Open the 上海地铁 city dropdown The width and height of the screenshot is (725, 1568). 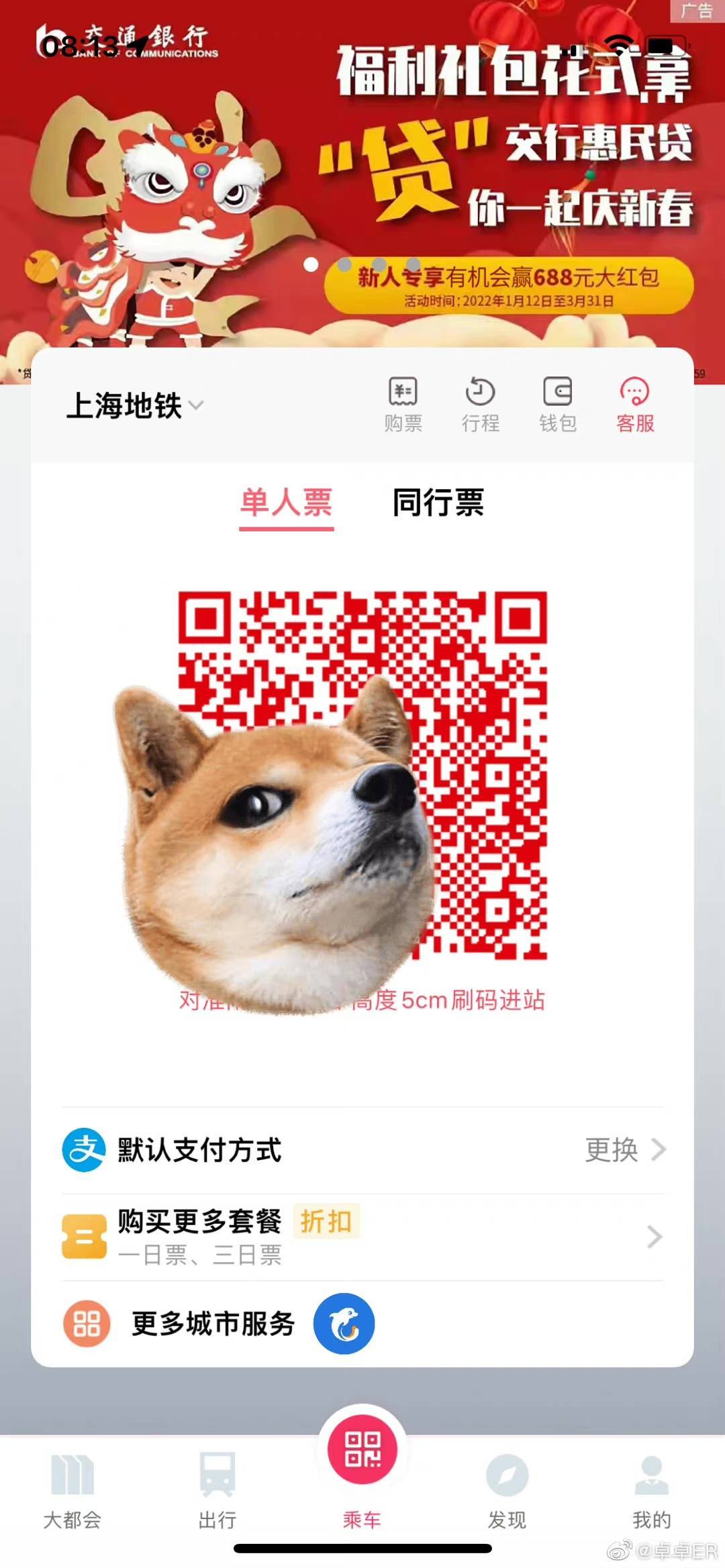134,406
